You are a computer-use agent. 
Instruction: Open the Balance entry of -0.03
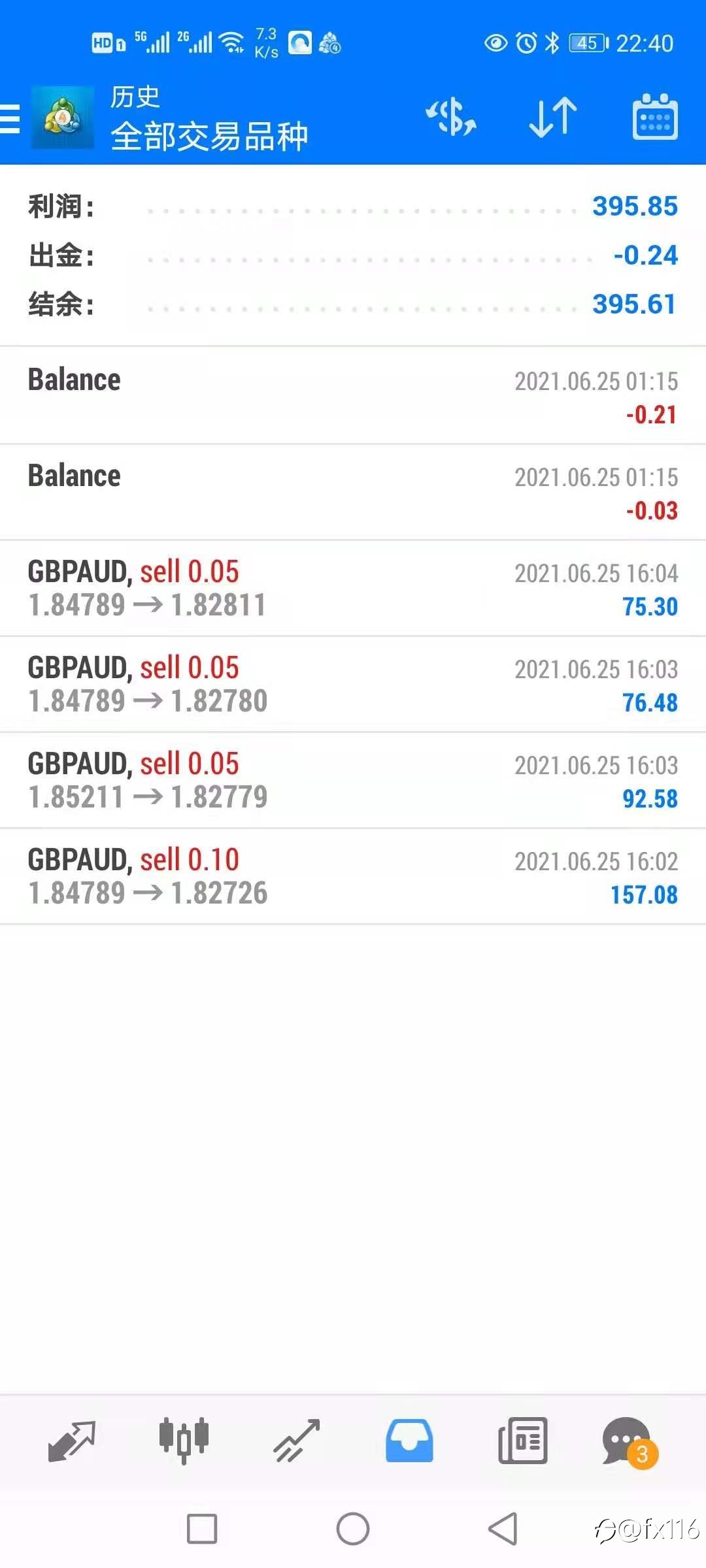click(x=353, y=493)
